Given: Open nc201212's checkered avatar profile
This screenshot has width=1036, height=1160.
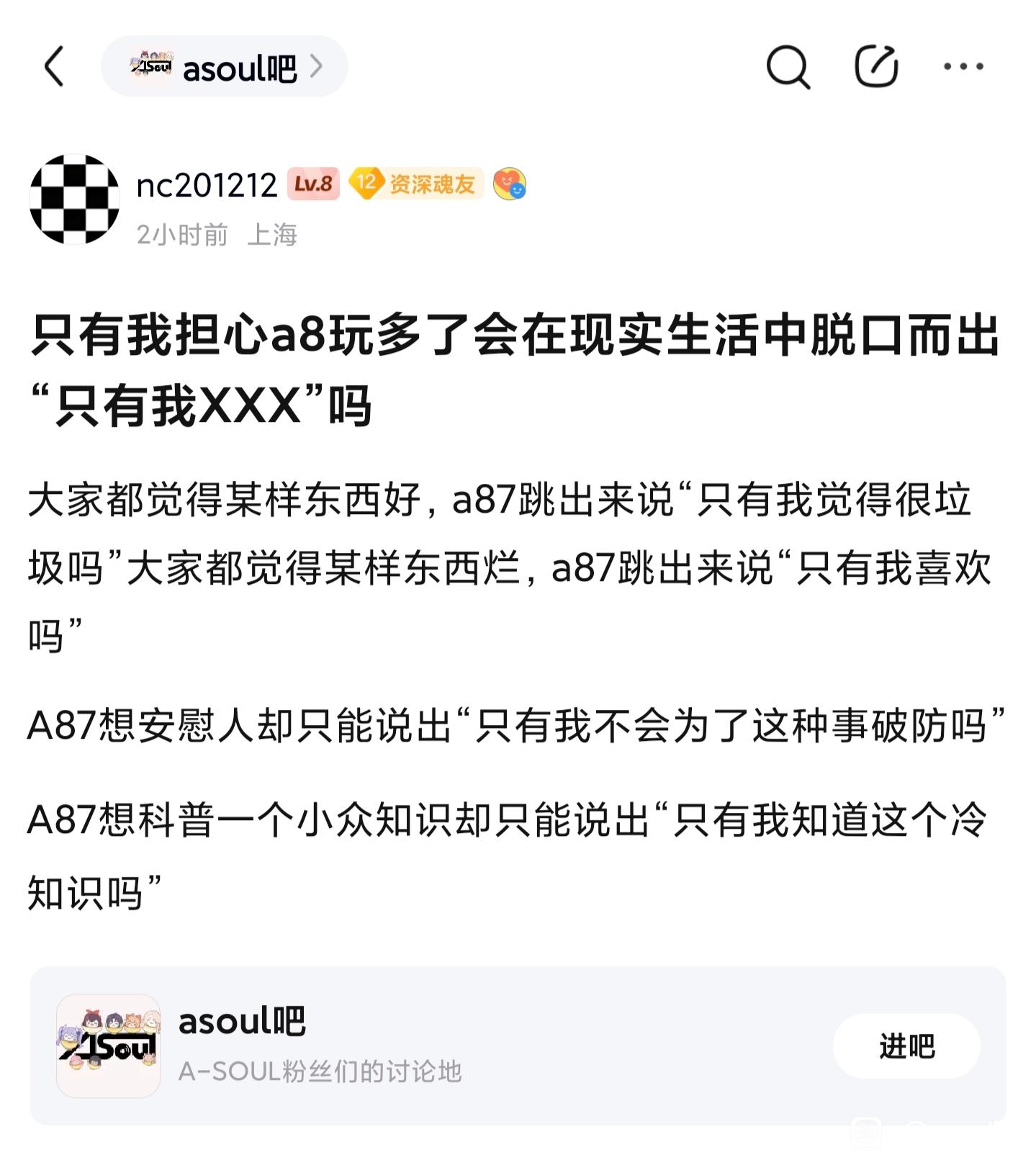Looking at the screenshot, I should (74, 199).
